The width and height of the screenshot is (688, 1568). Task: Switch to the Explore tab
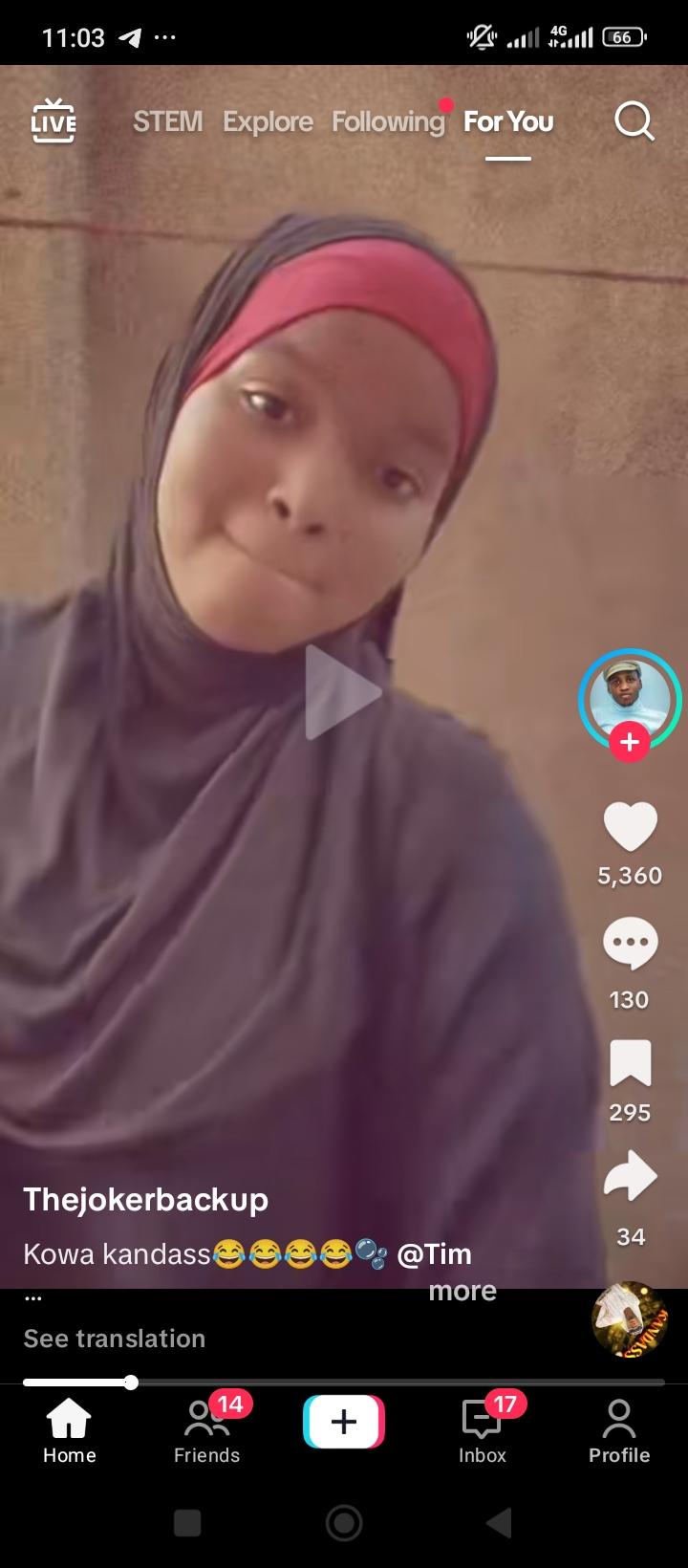tap(268, 122)
